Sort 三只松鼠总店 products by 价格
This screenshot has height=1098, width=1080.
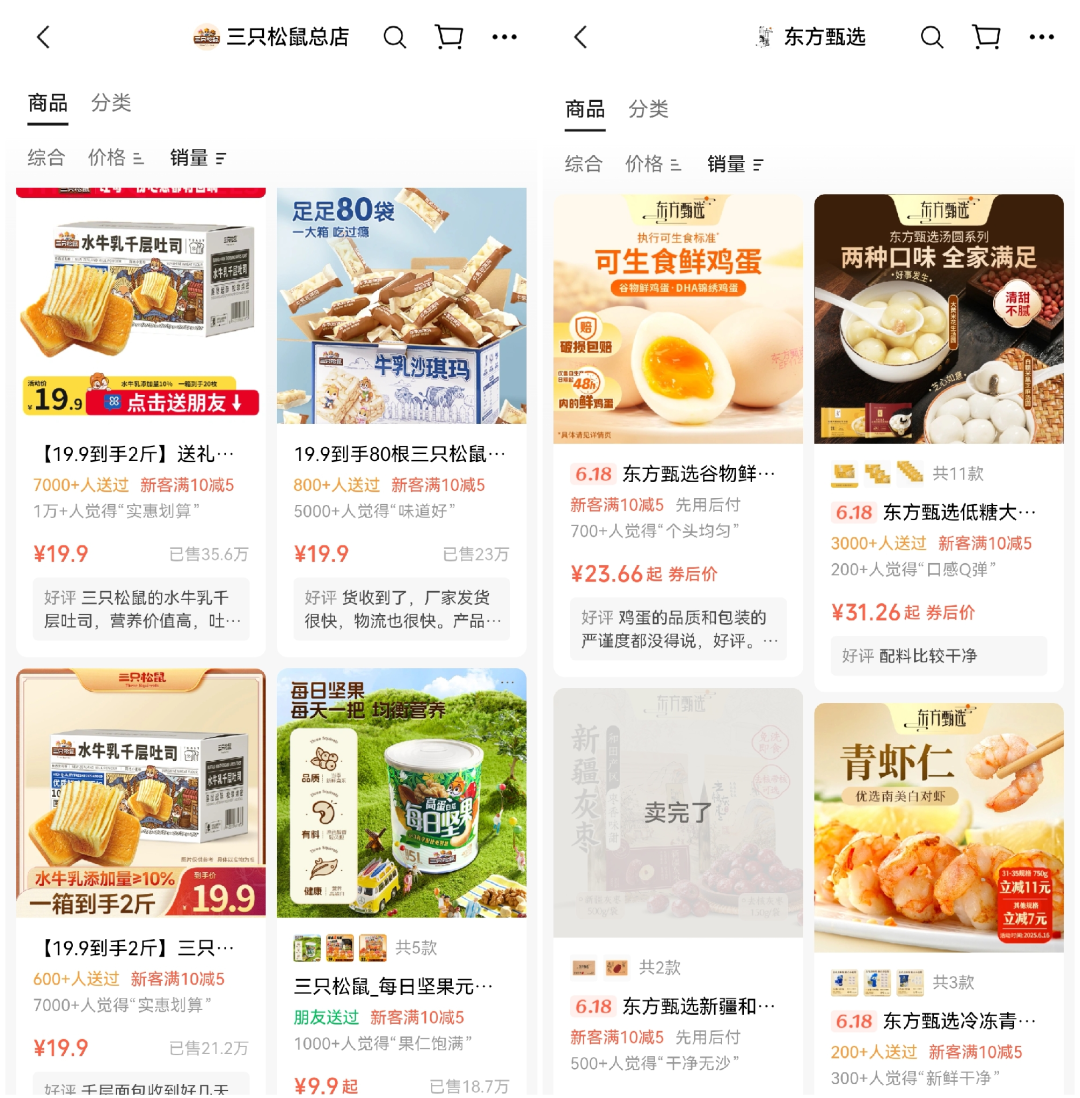[115, 157]
